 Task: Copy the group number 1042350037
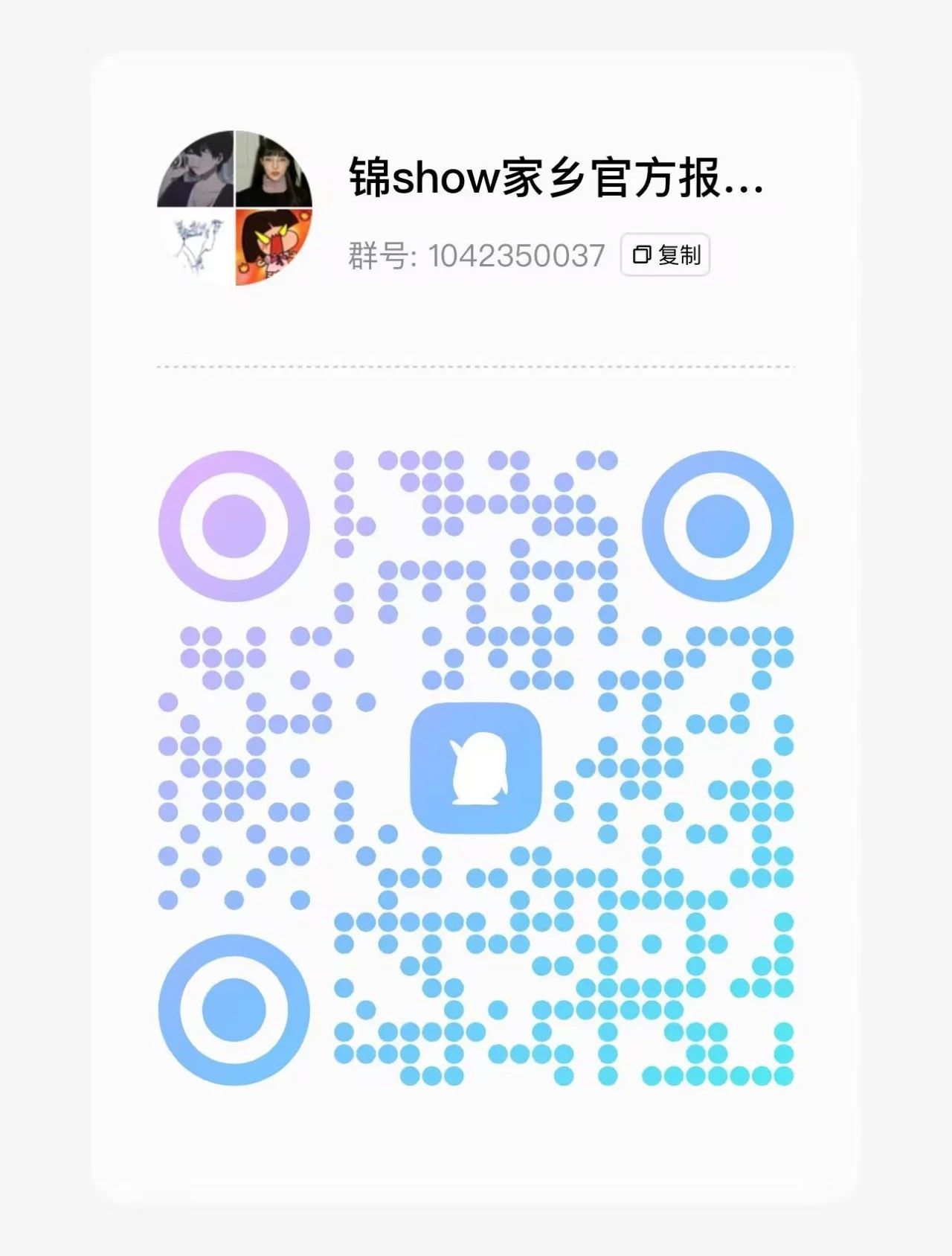tap(665, 255)
